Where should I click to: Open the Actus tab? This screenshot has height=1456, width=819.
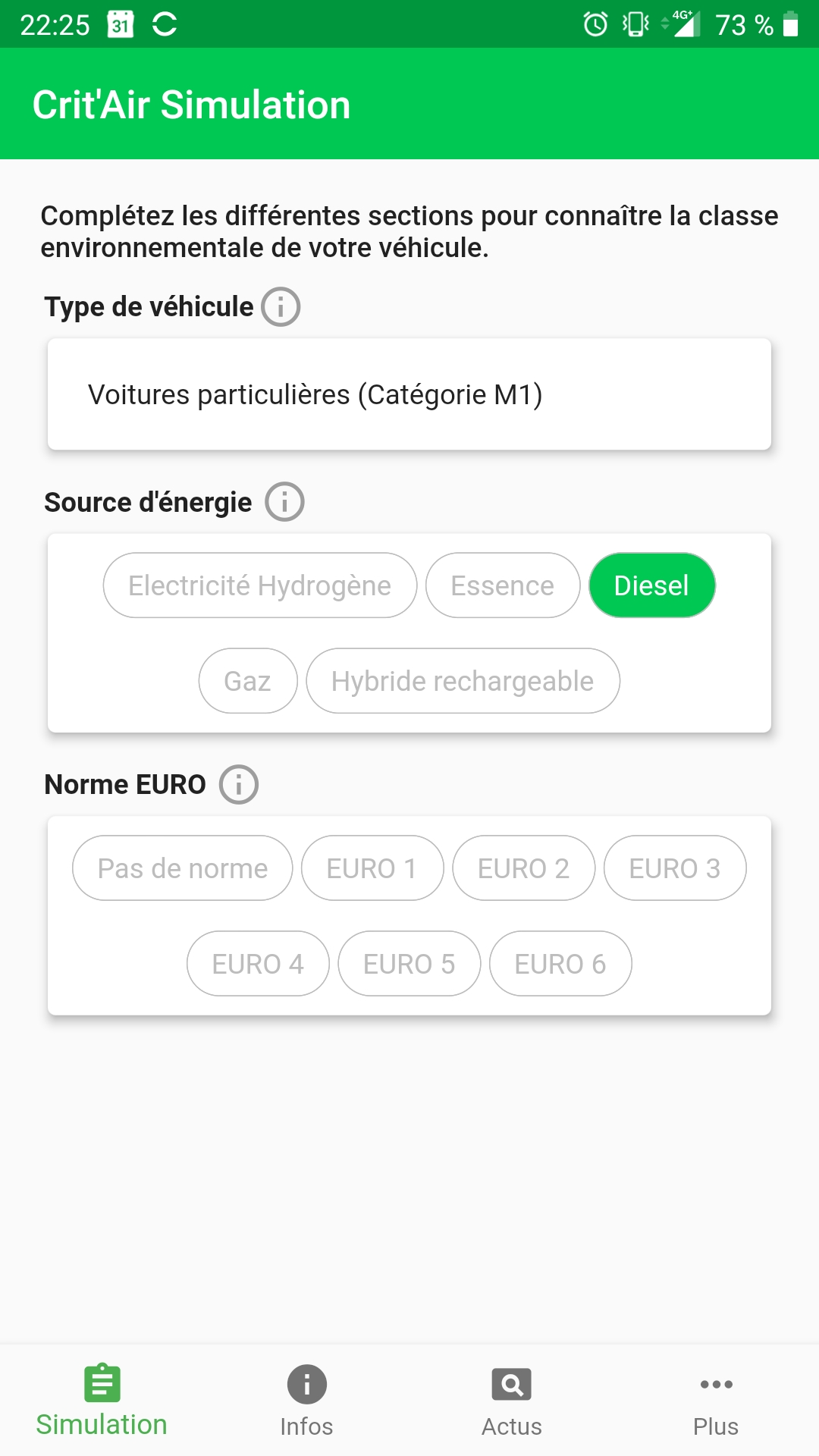click(x=512, y=1401)
